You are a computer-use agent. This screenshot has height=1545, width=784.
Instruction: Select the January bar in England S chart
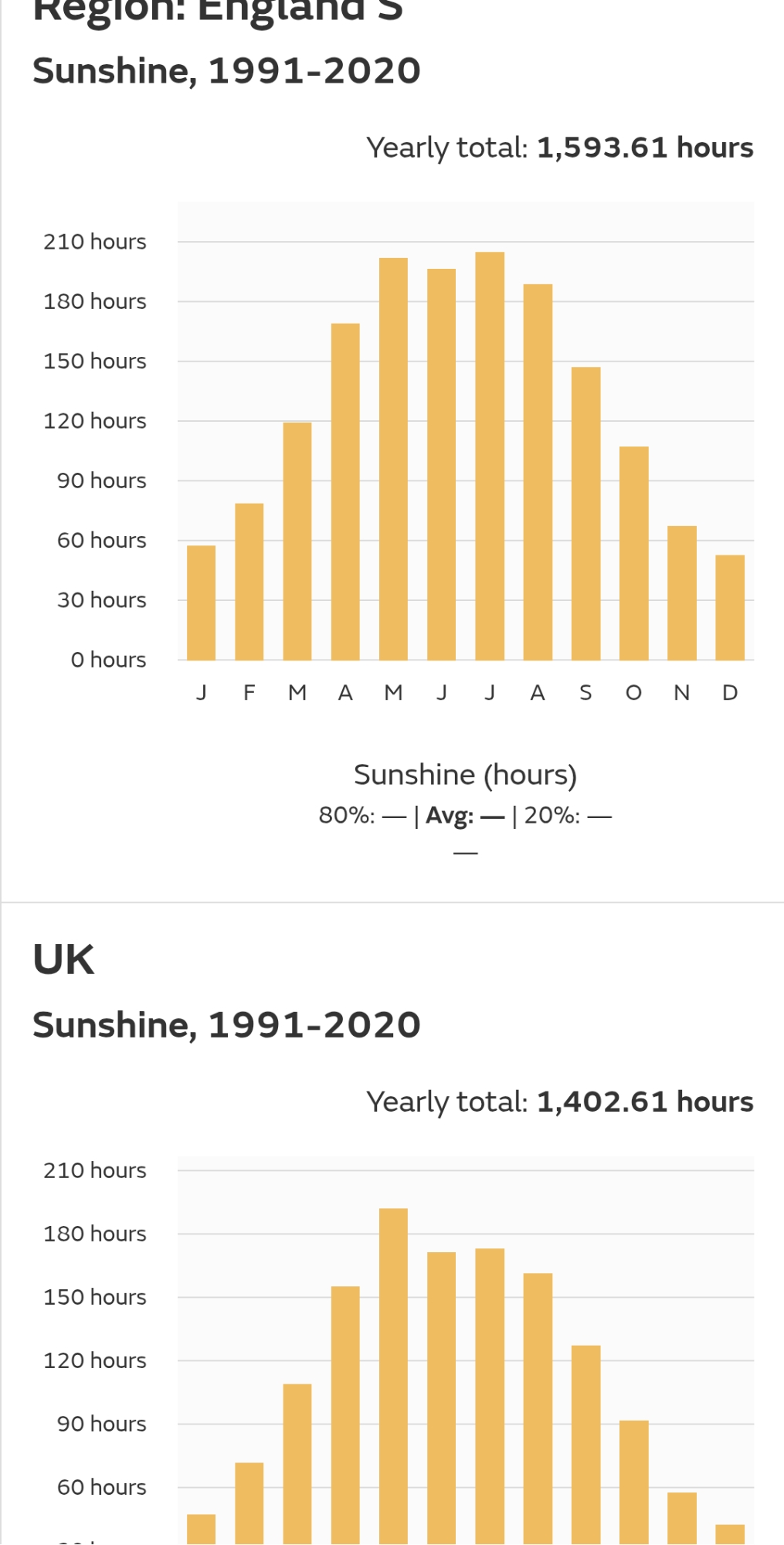tap(201, 603)
